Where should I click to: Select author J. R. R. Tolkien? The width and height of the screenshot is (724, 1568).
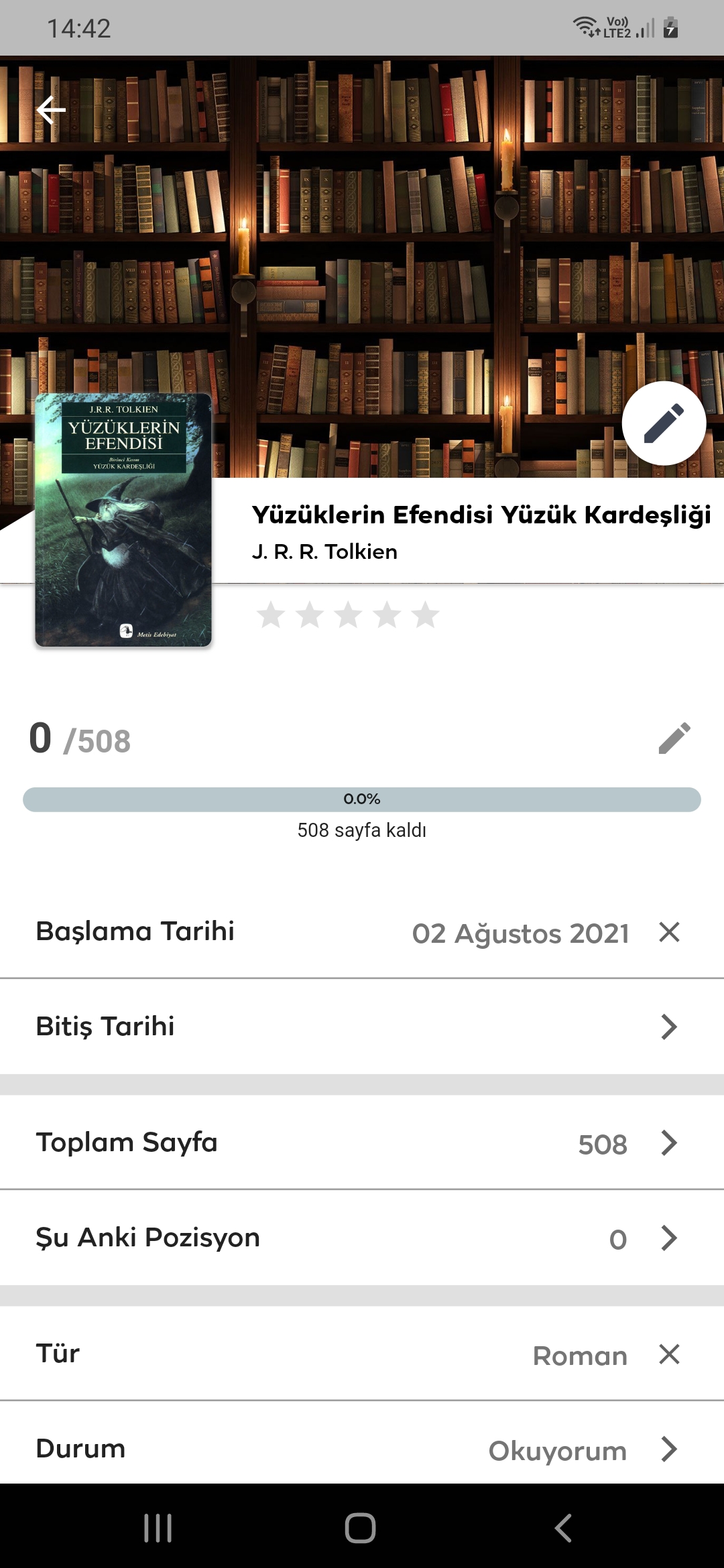click(324, 551)
